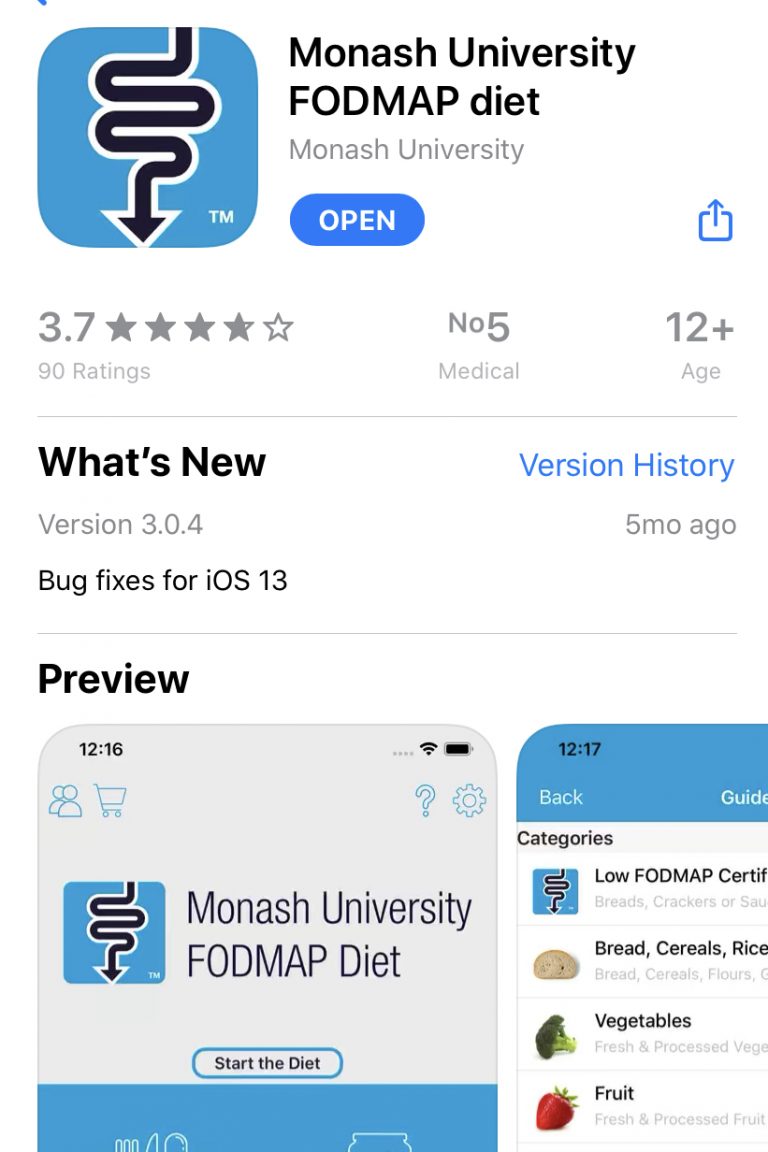Open the second preview screenshot with Categories
768x1152 pixels.
642,938
